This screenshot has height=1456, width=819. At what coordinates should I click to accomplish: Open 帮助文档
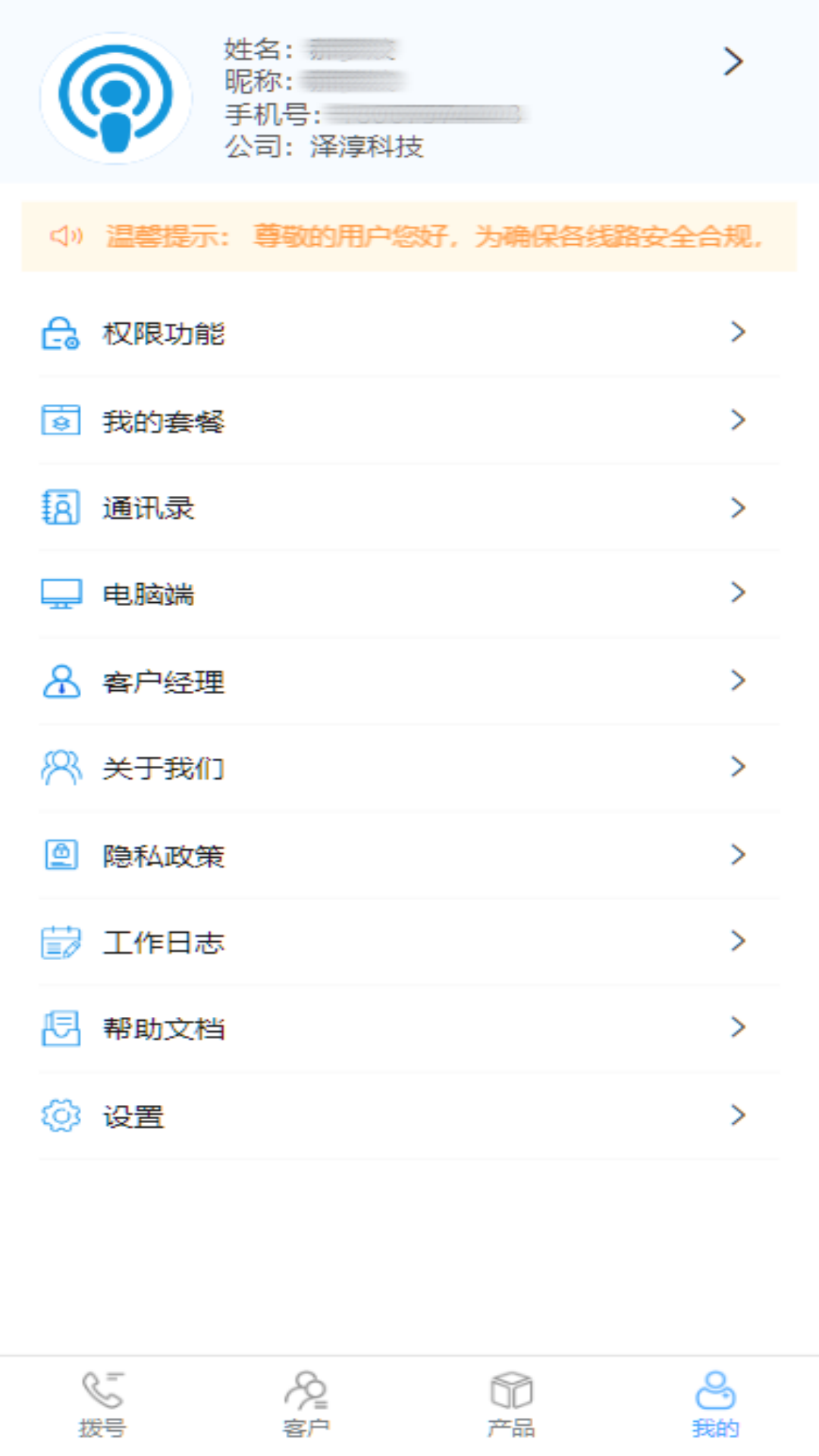[409, 1029]
